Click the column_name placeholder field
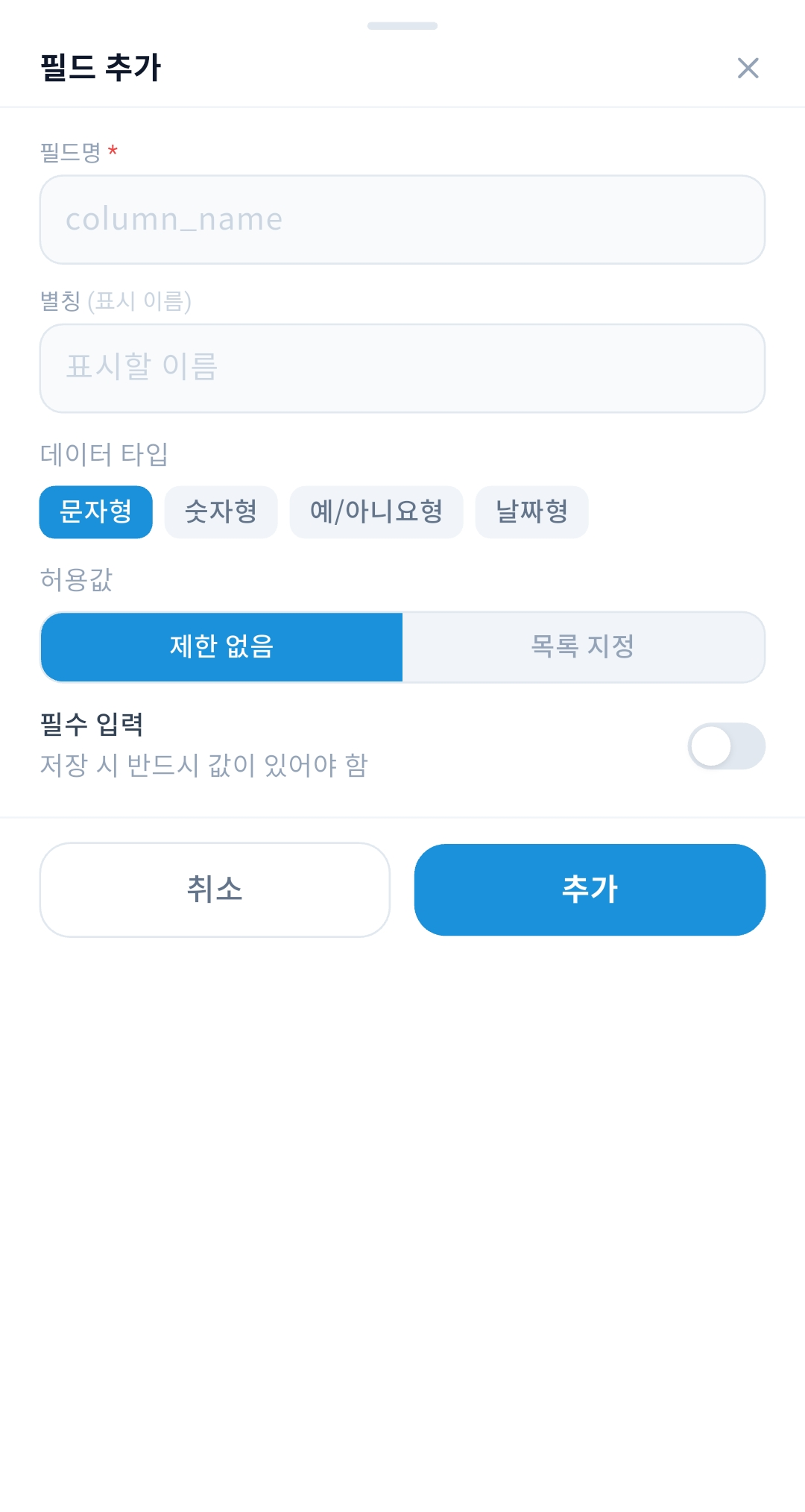This screenshot has width=805, height=1512. coord(402,218)
